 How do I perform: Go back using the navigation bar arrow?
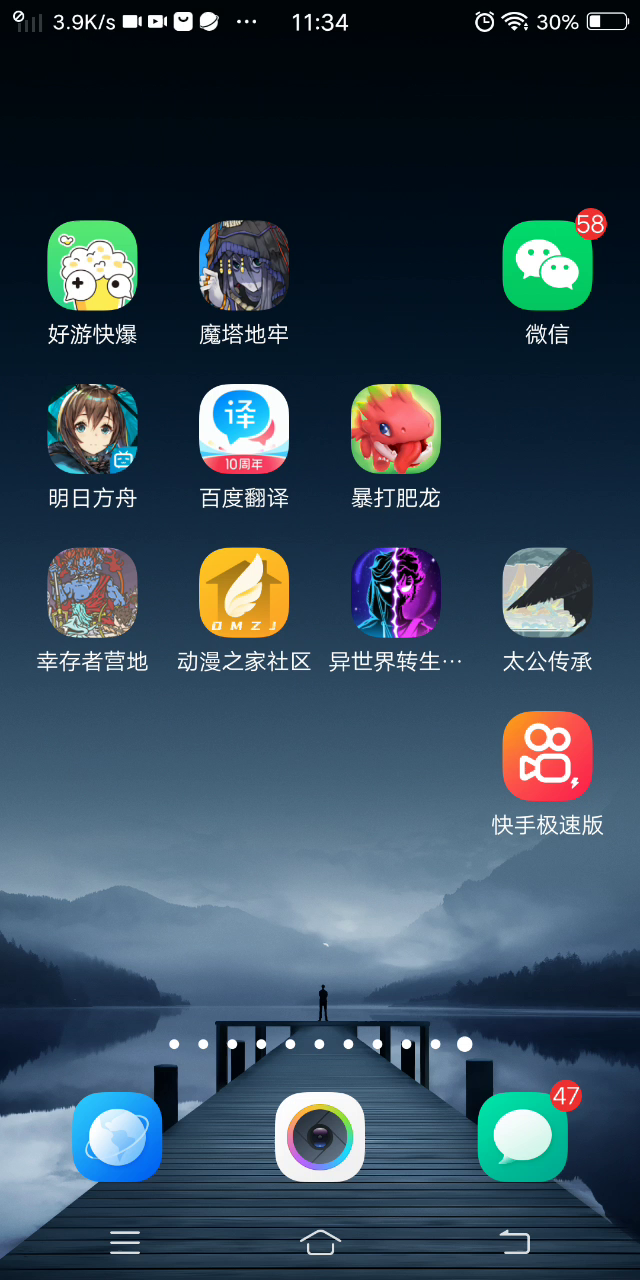coord(514,1242)
